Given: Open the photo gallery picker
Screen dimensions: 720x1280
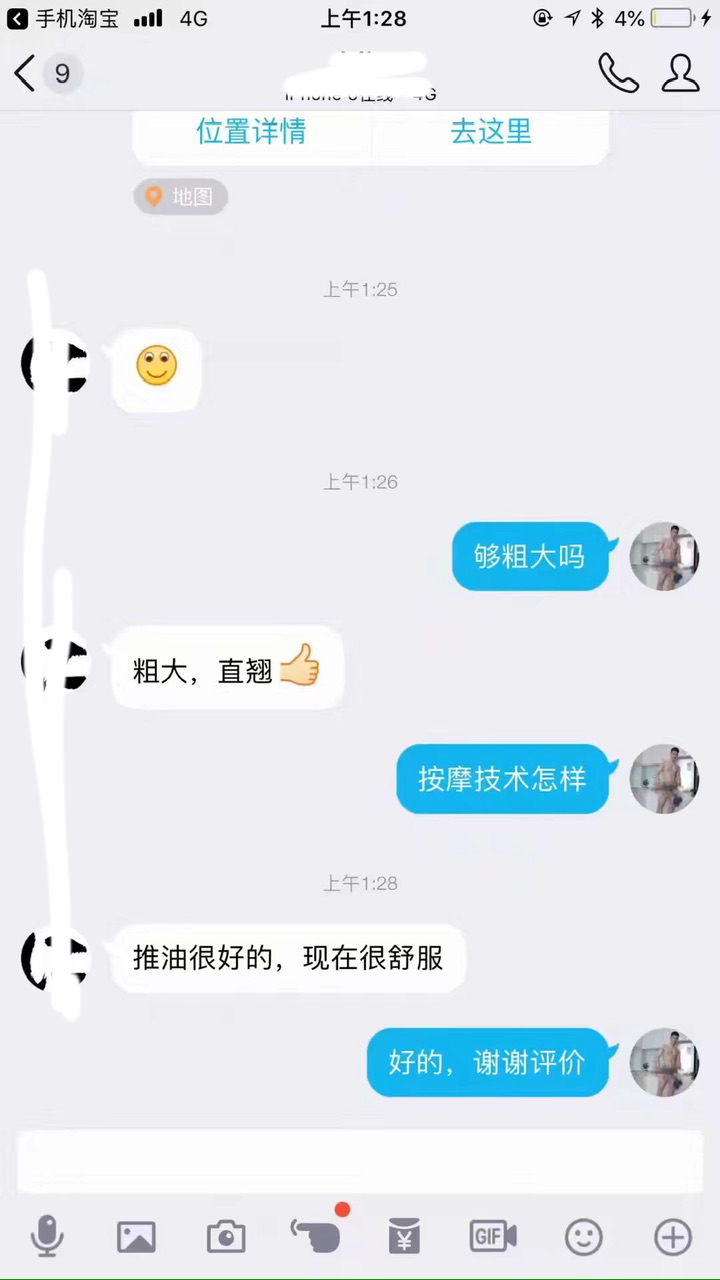Looking at the screenshot, I should pos(136,1237).
